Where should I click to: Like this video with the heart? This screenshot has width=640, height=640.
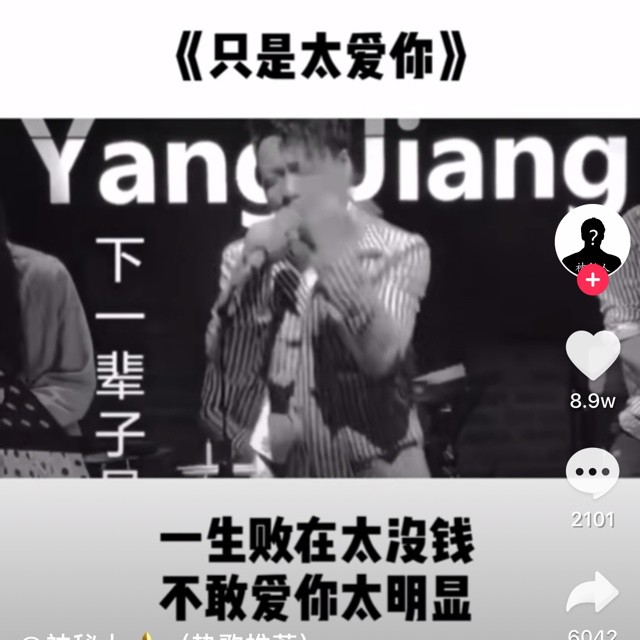click(x=593, y=355)
